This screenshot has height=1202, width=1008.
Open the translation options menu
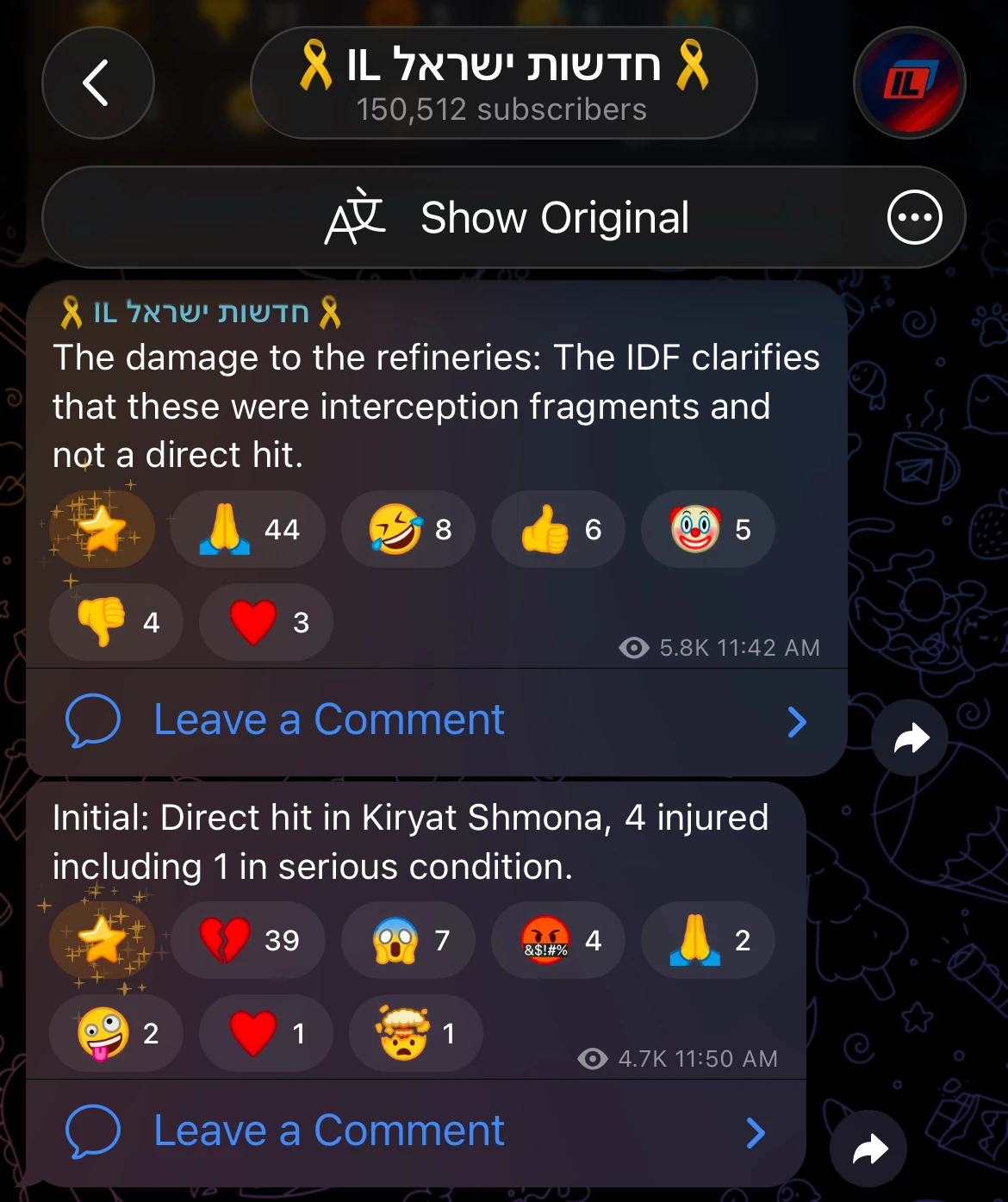[x=914, y=217]
